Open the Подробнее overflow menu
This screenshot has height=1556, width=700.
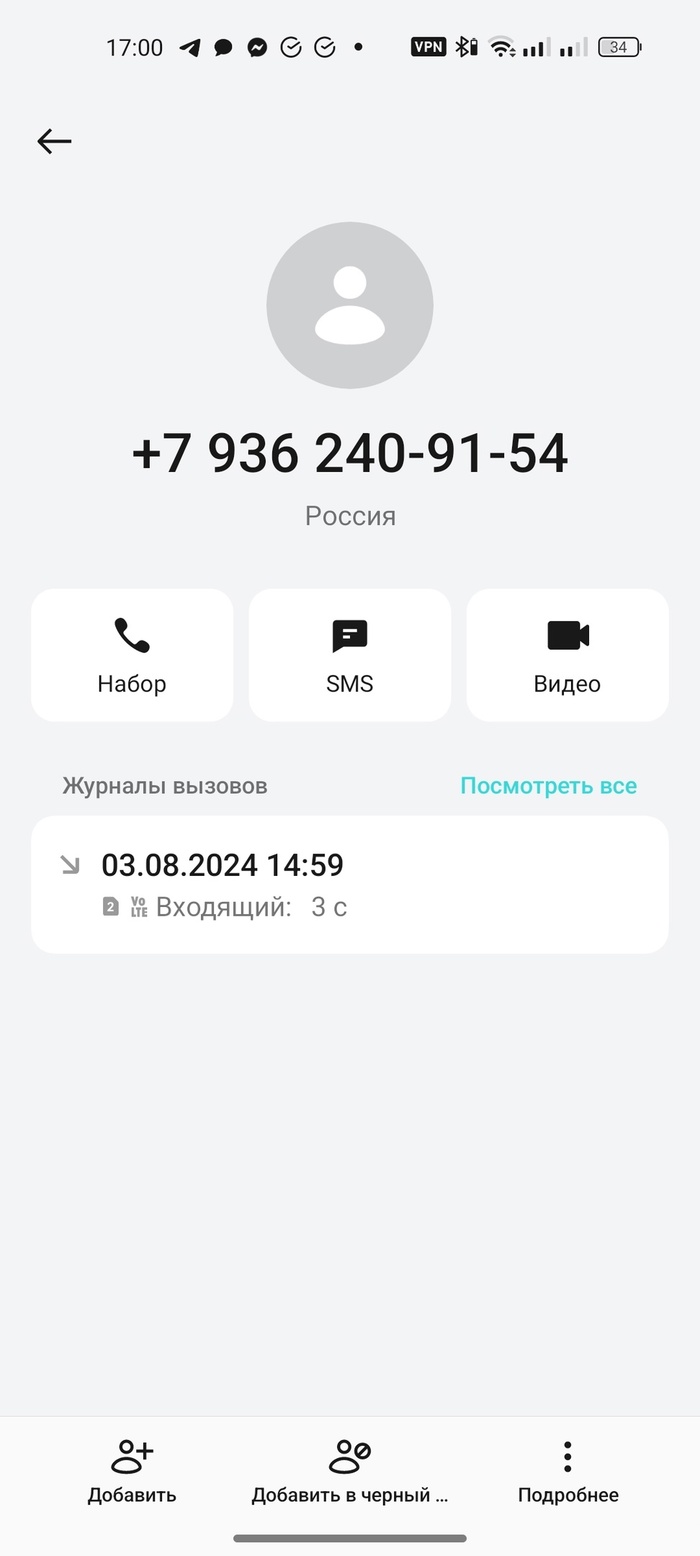coord(567,1471)
